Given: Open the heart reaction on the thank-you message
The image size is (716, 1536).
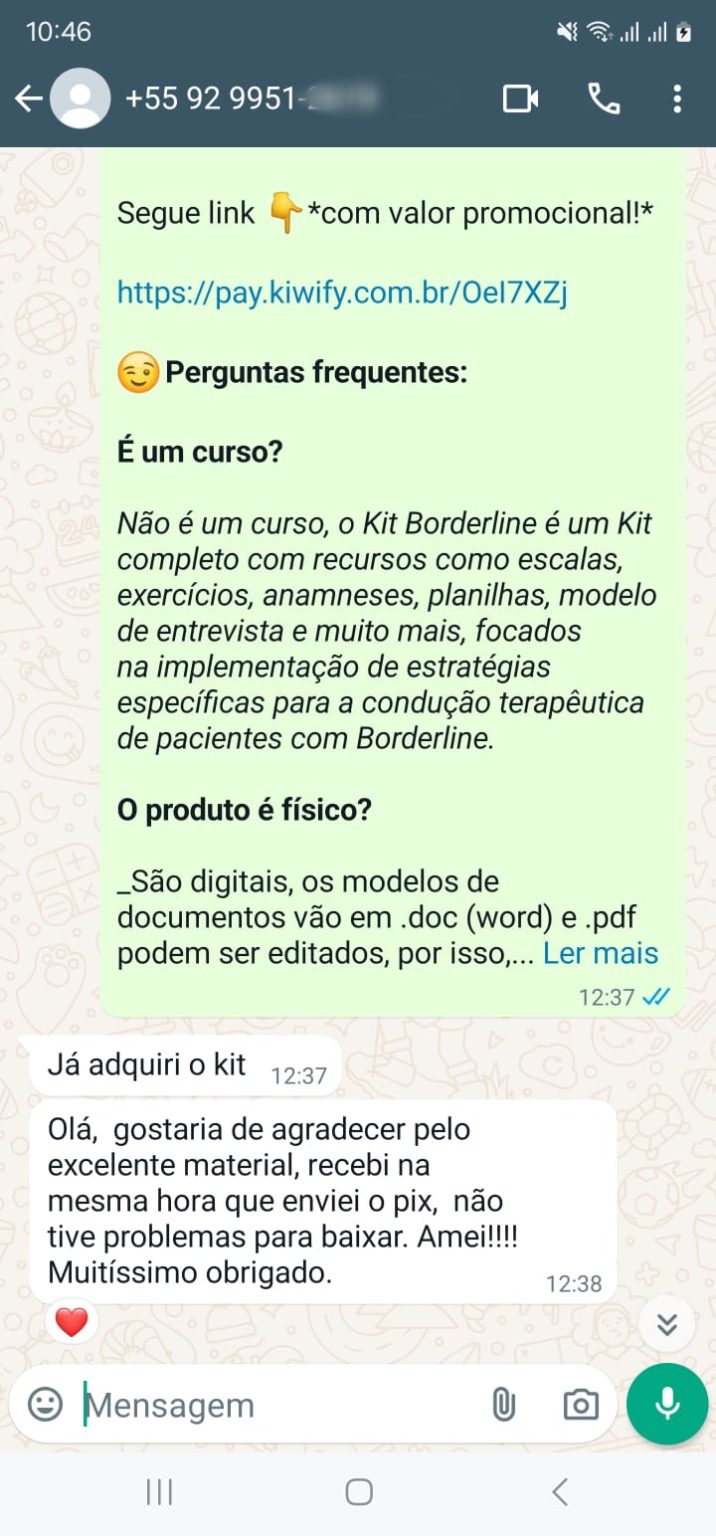Looking at the screenshot, I should [72, 1322].
